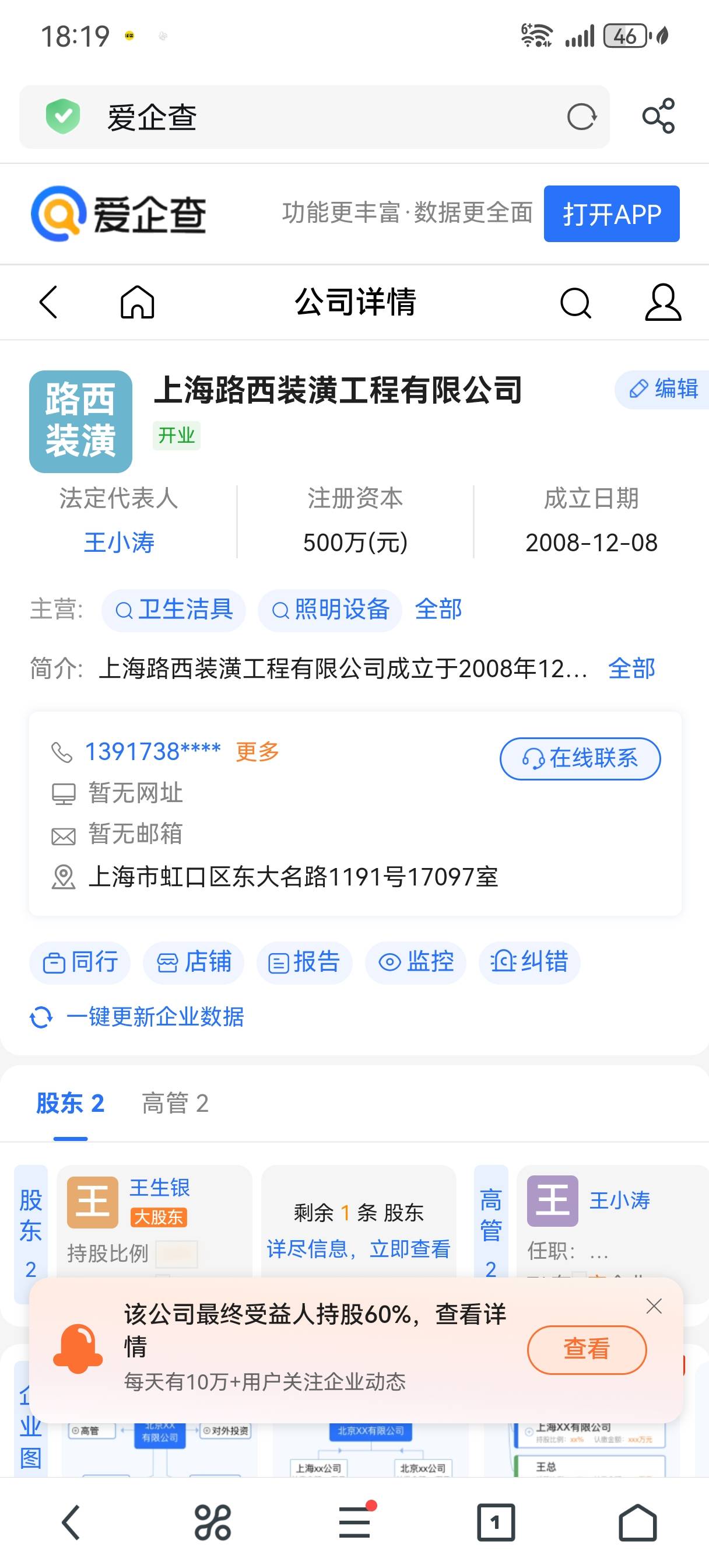Switch to the 高管 2 tab
The height and width of the screenshot is (1568, 709).
[x=176, y=1104]
